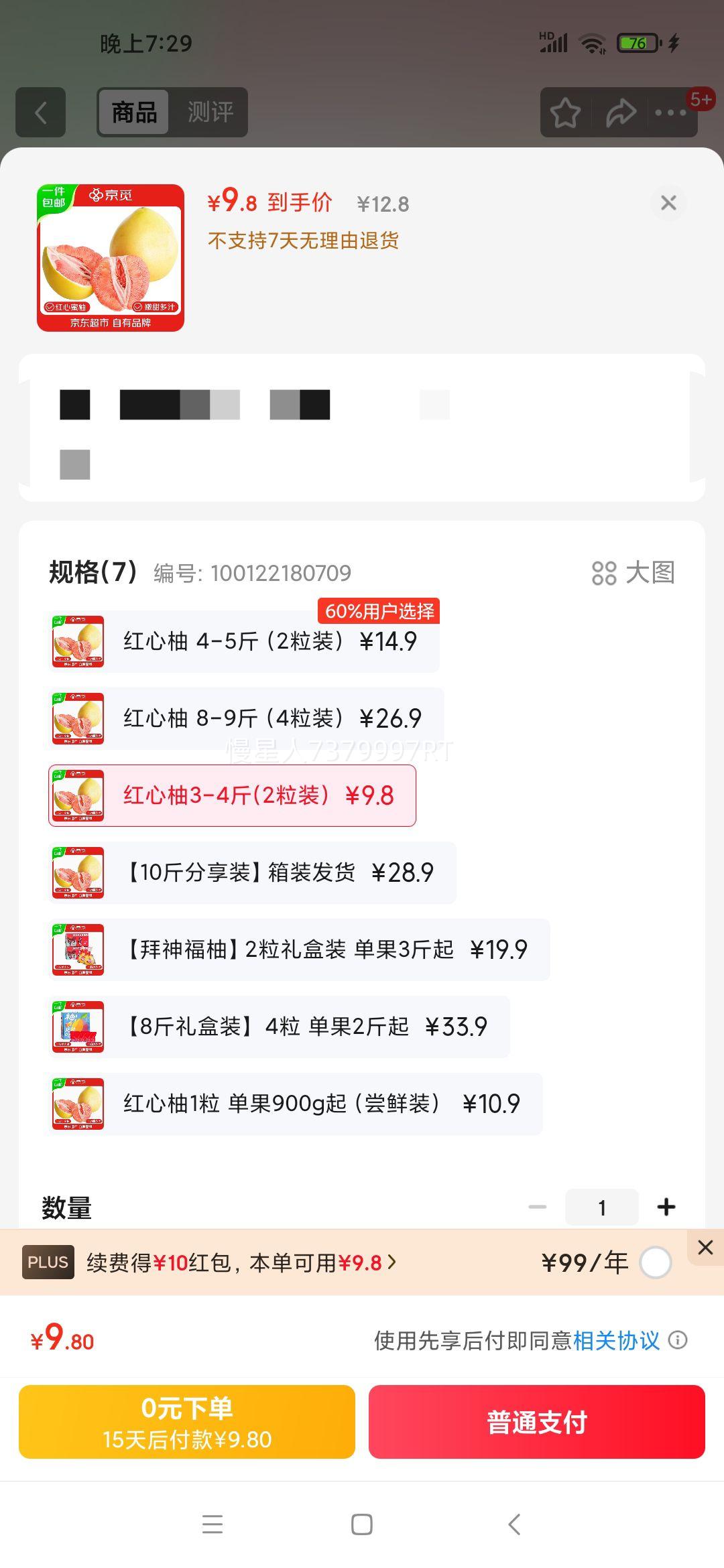Favorite the product with the star icon
This screenshot has width=724, height=1568.
coord(565,112)
